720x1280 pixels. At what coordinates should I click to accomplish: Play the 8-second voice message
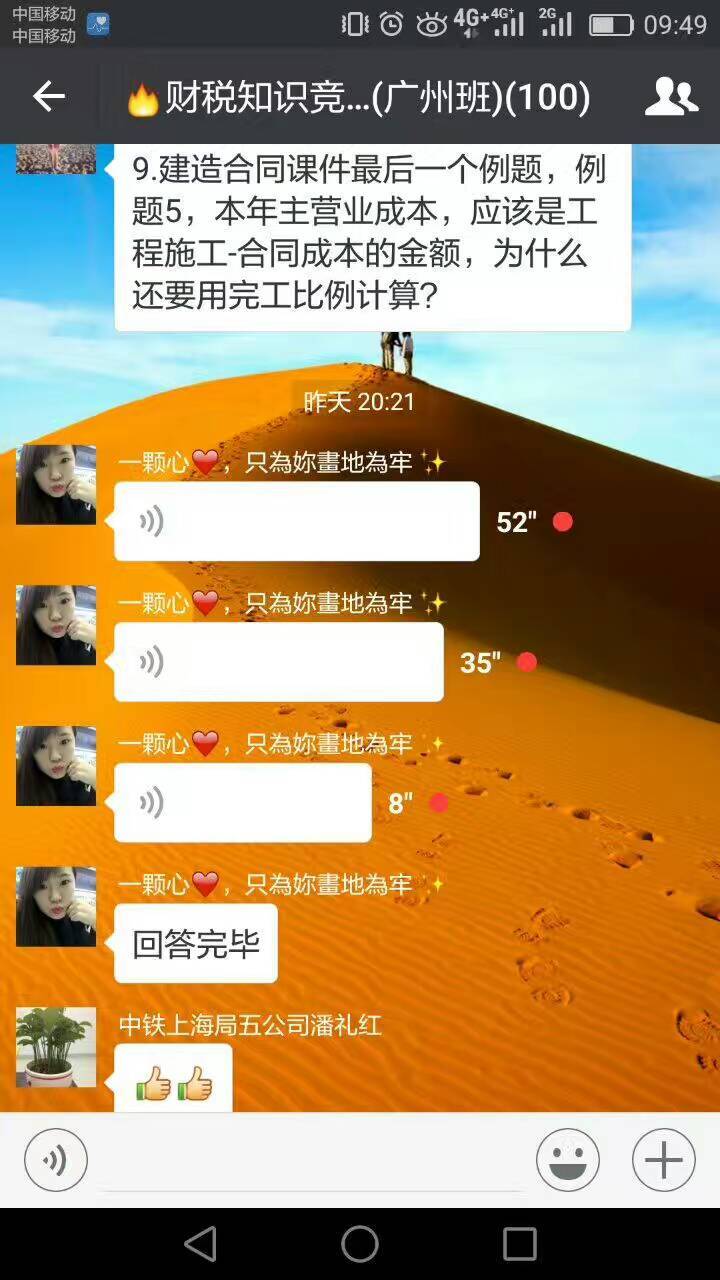pos(242,802)
